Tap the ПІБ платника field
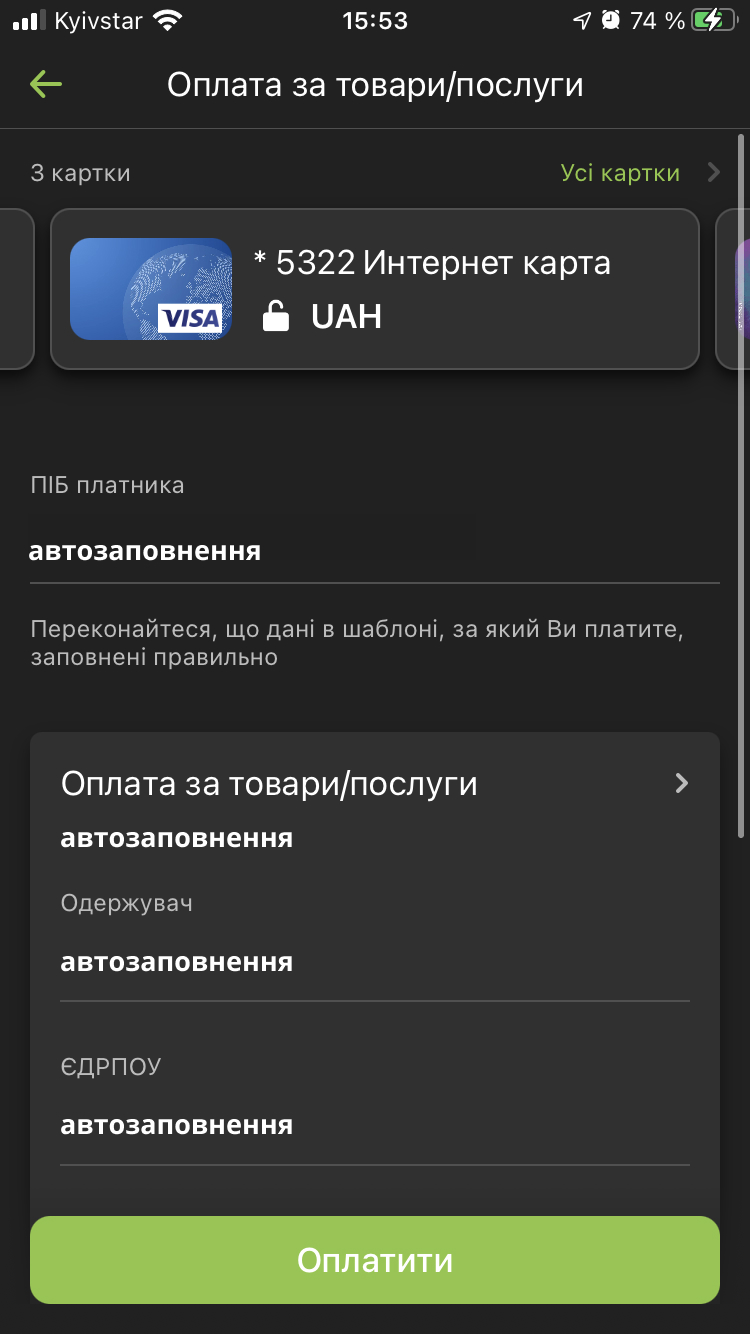Screen dimensions: 750x1334 tap(374, 551)
